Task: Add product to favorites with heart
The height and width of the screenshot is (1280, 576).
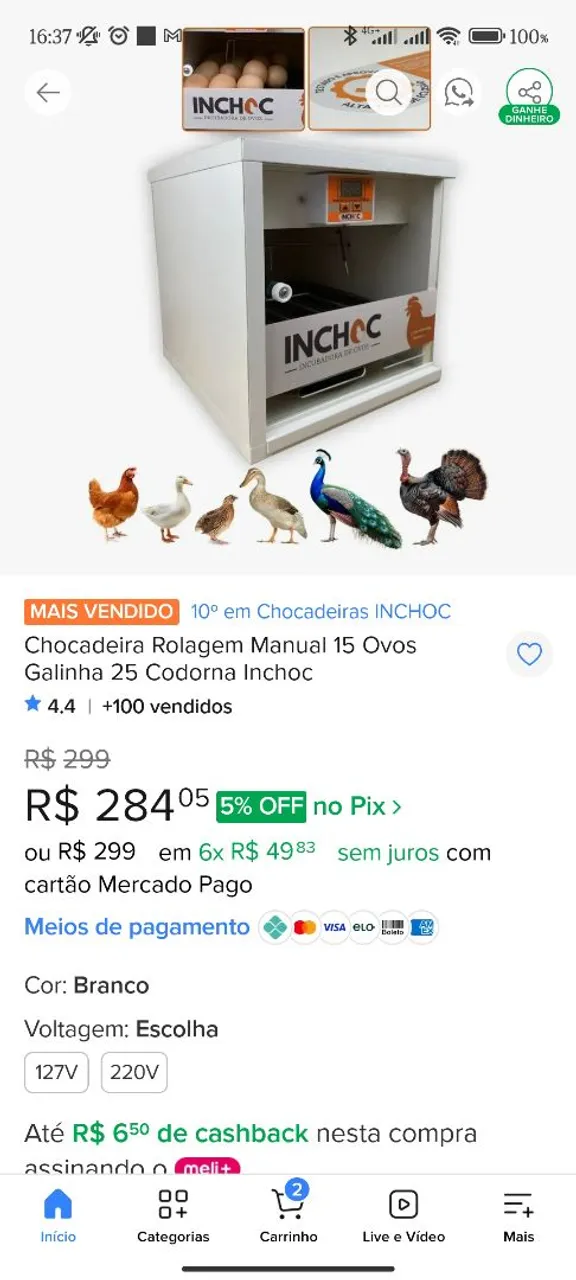Action: pos(529,655)
